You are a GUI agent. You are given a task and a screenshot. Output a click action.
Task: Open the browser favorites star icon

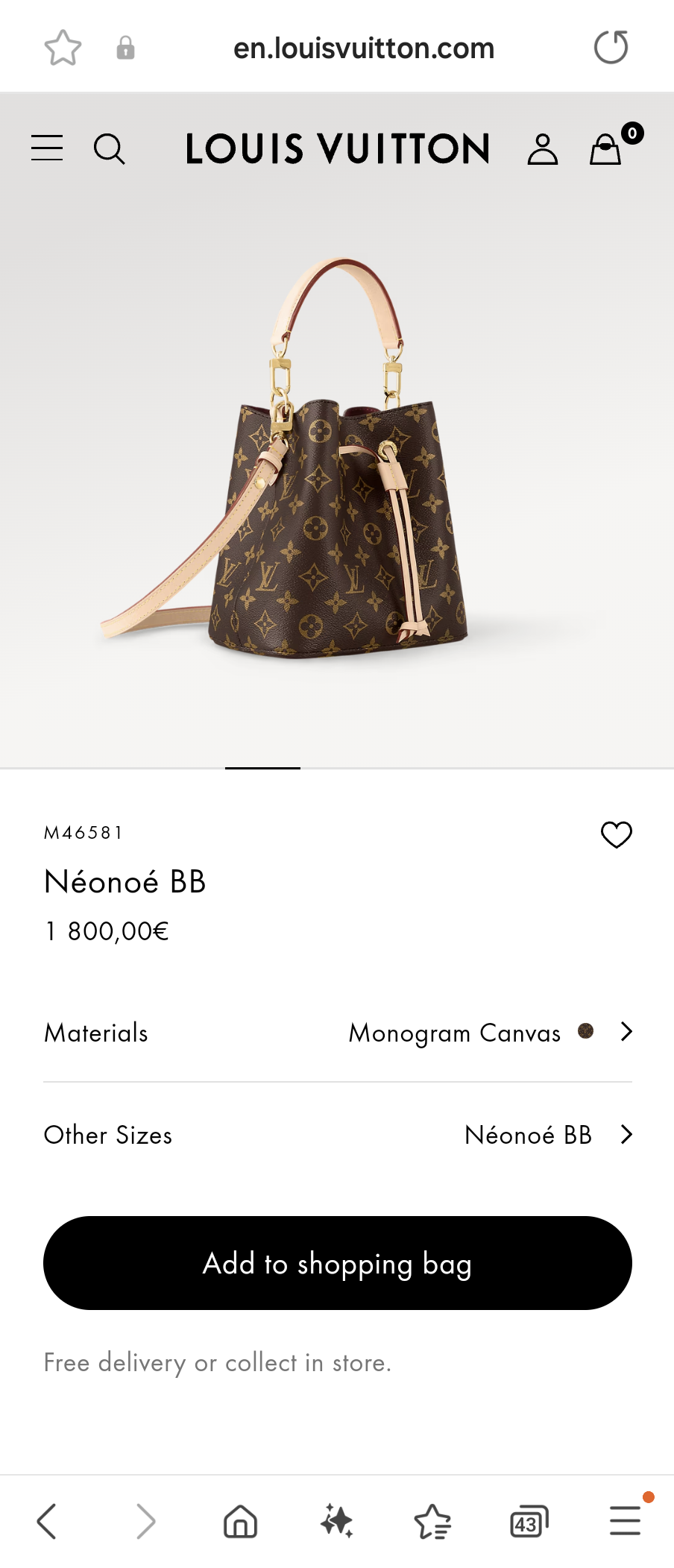[432, 1521]
